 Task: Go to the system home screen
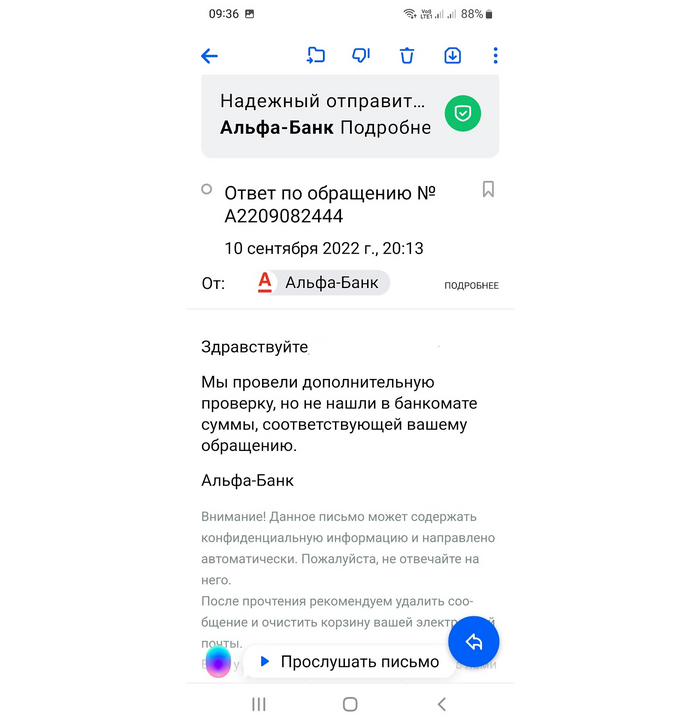(x=350, y=704)
